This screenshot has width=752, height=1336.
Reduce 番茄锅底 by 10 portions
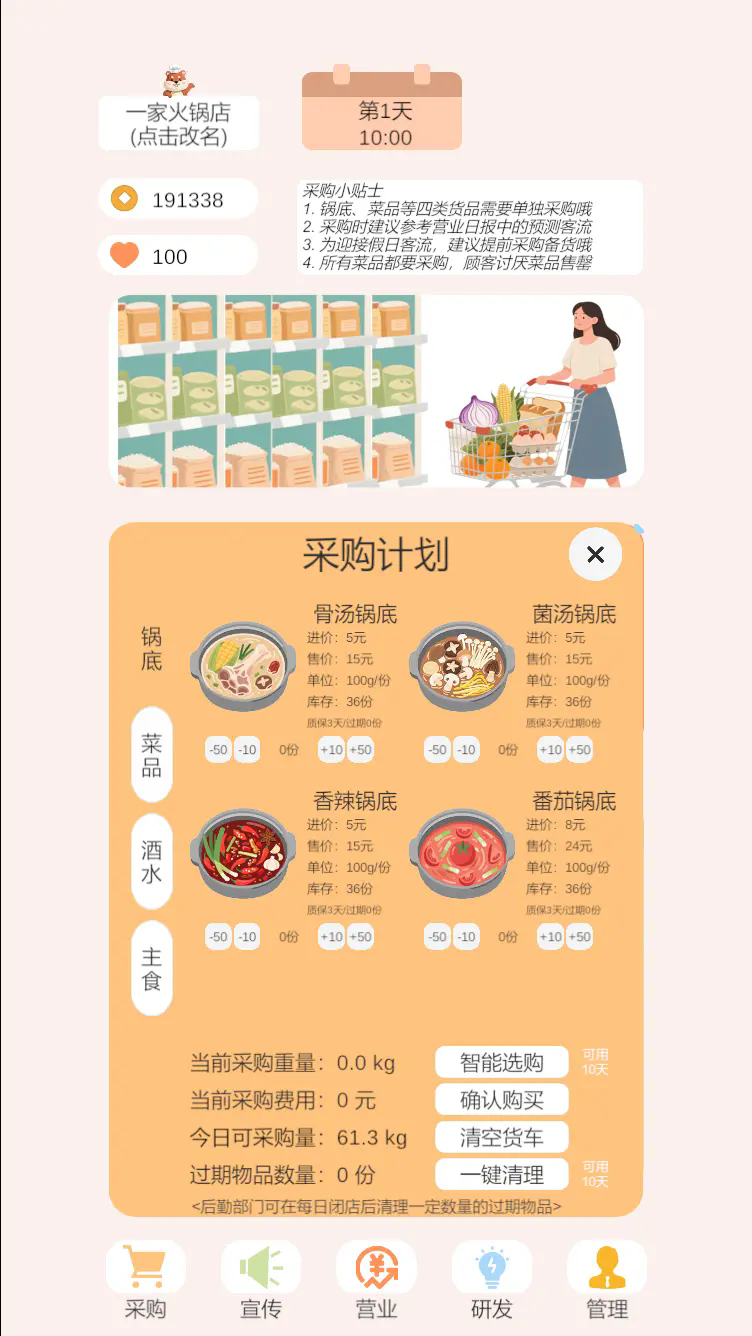point(466,937)
